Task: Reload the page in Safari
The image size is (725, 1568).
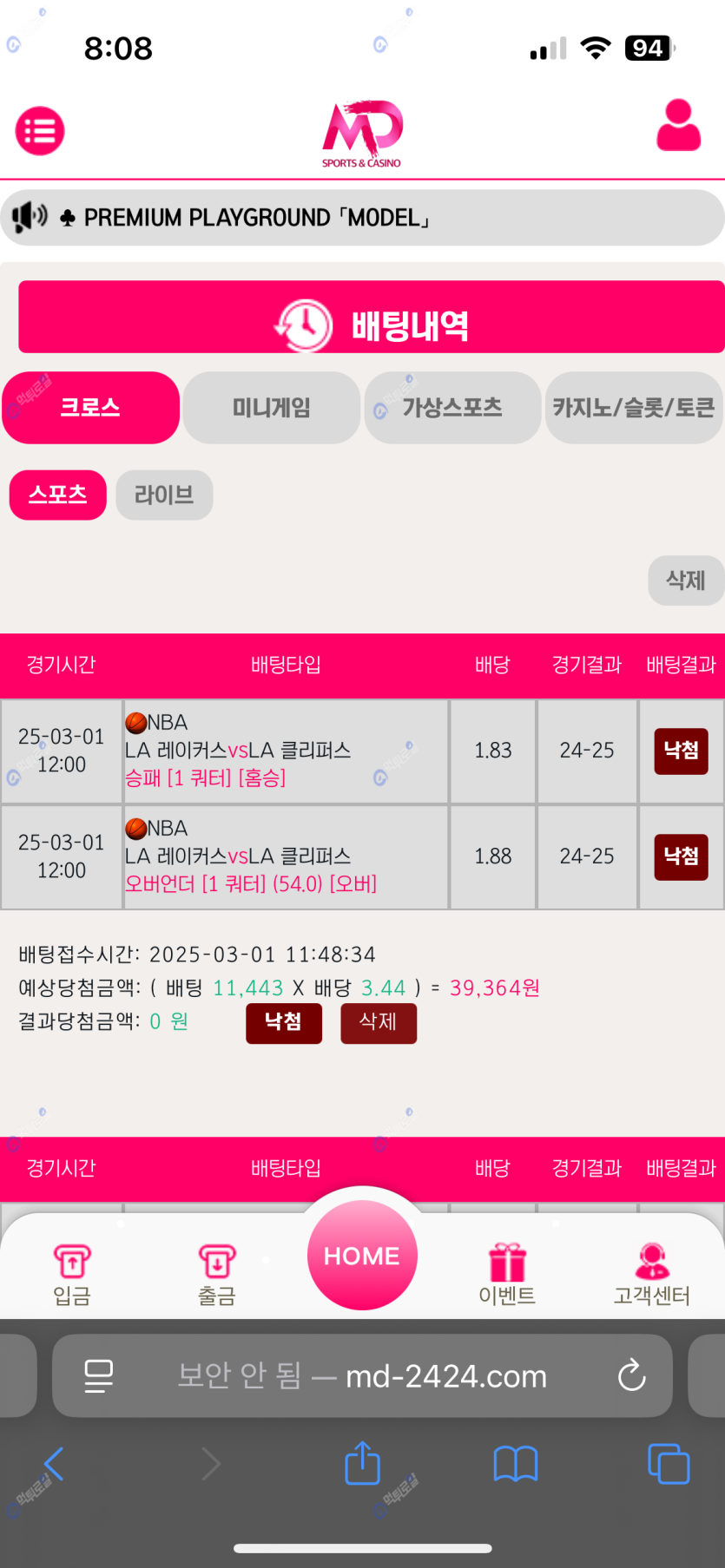Action: pos(631,1375)
